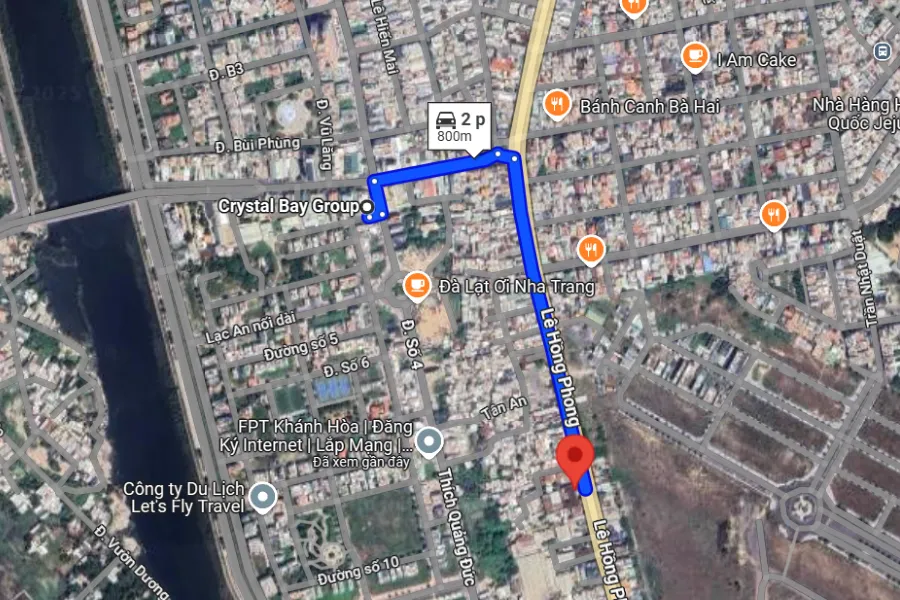The height and width of the screenshot is (600, 900).
Task: Tap the FPT Khánh Hòa place marker
Action: (430, 440)
